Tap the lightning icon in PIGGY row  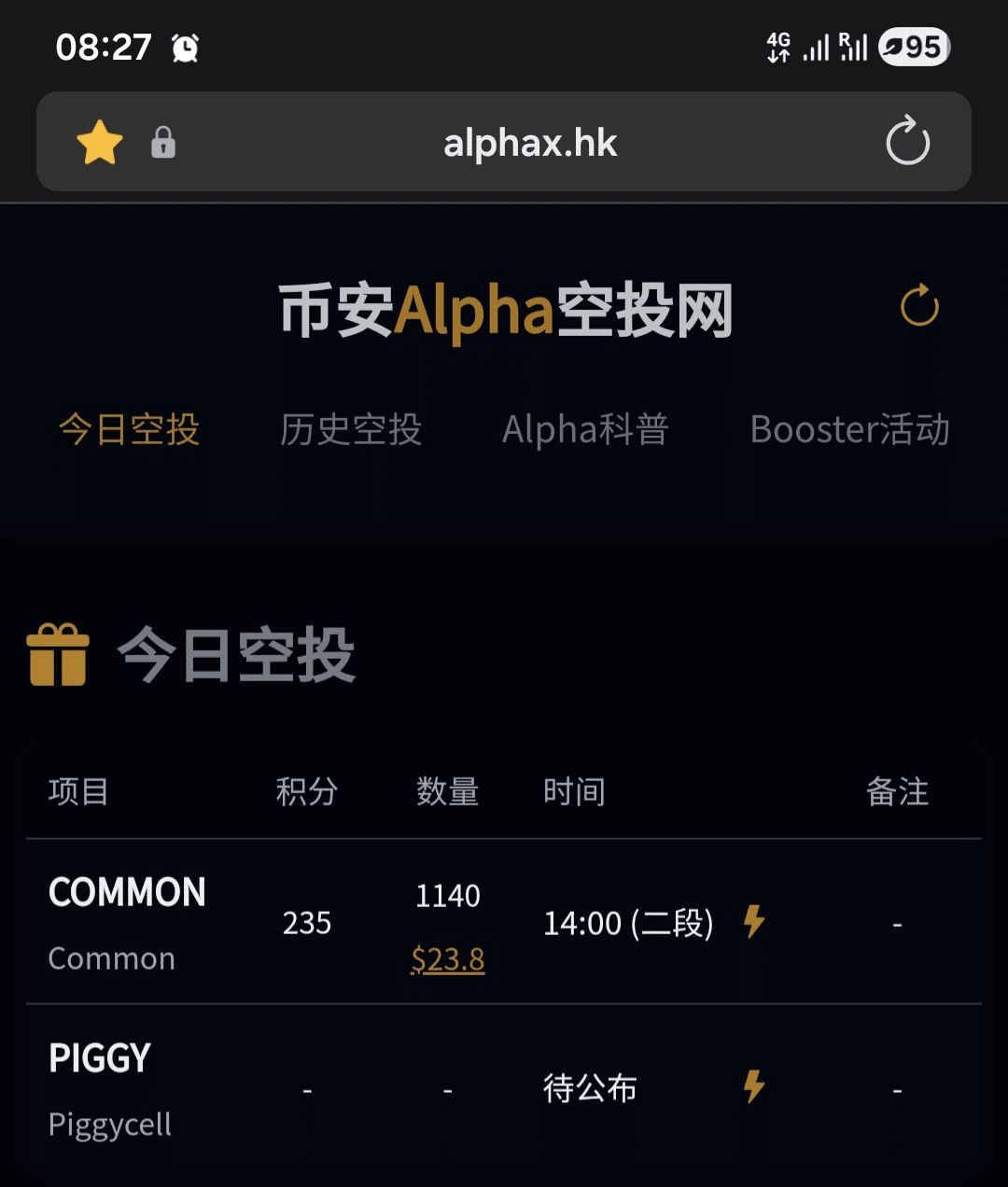point(754,1087)
